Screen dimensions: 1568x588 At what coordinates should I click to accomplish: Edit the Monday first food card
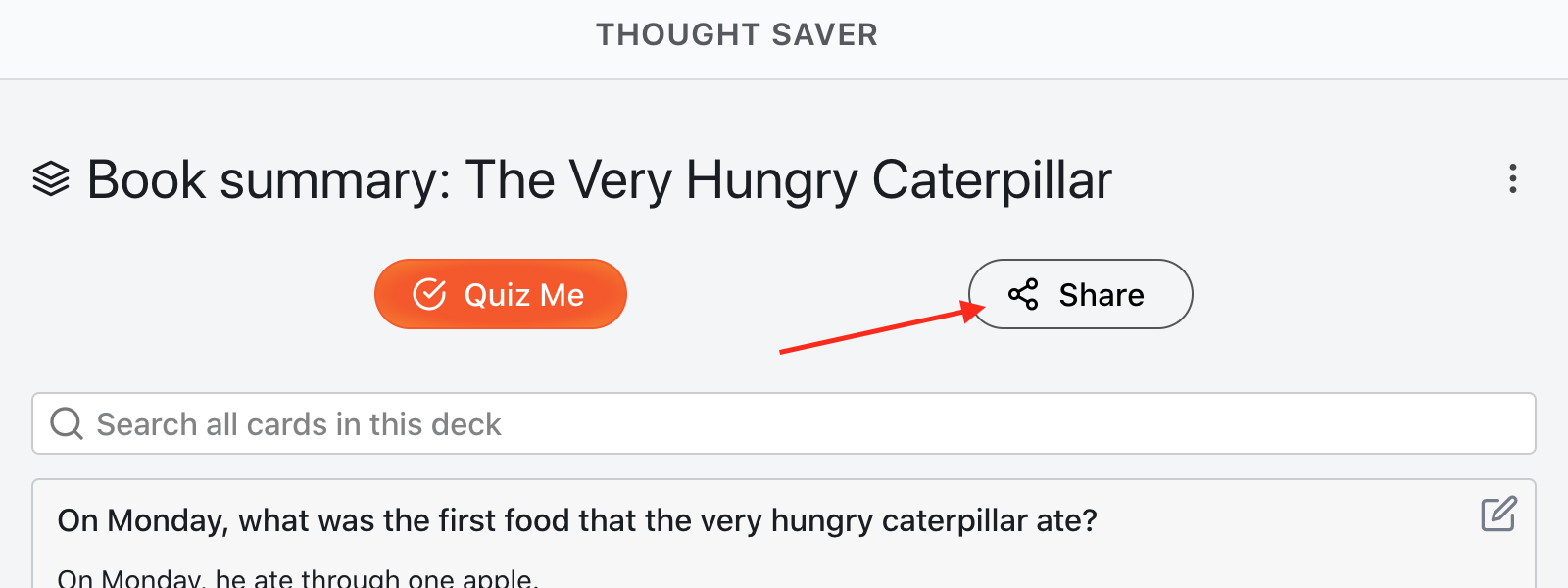tap(1498, 514)
